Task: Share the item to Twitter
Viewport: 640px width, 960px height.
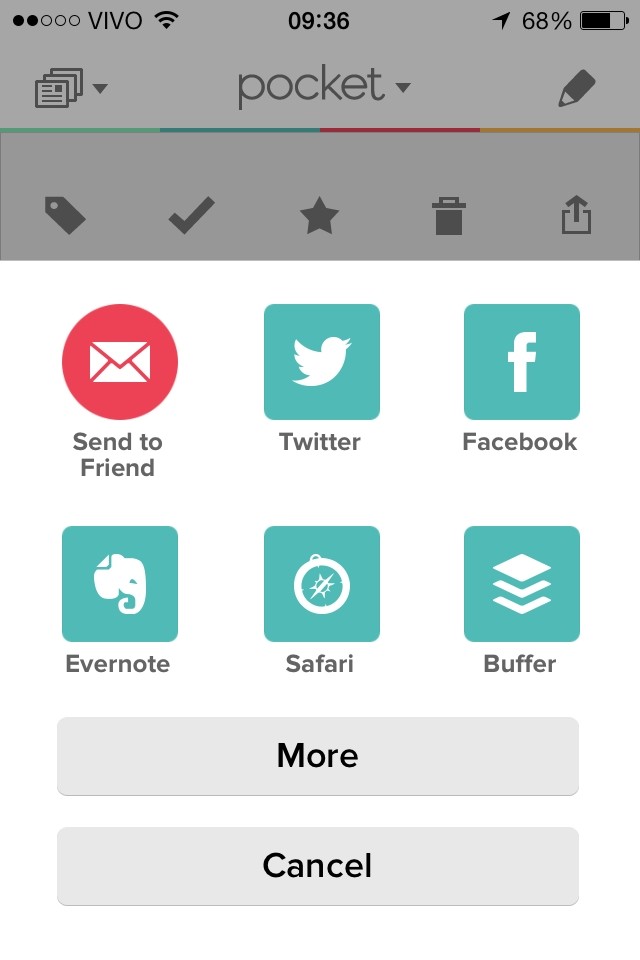Action: pos(321,362)
